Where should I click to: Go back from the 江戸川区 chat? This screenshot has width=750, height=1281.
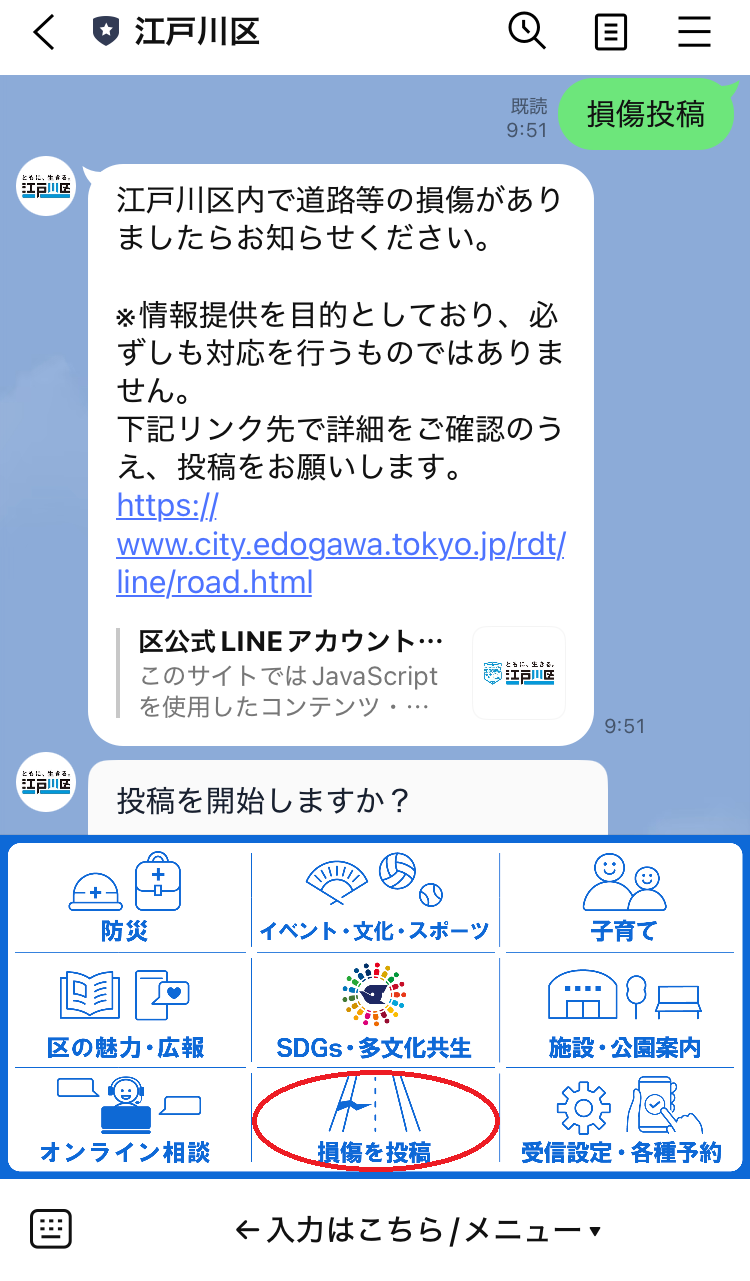coord(43,33)
